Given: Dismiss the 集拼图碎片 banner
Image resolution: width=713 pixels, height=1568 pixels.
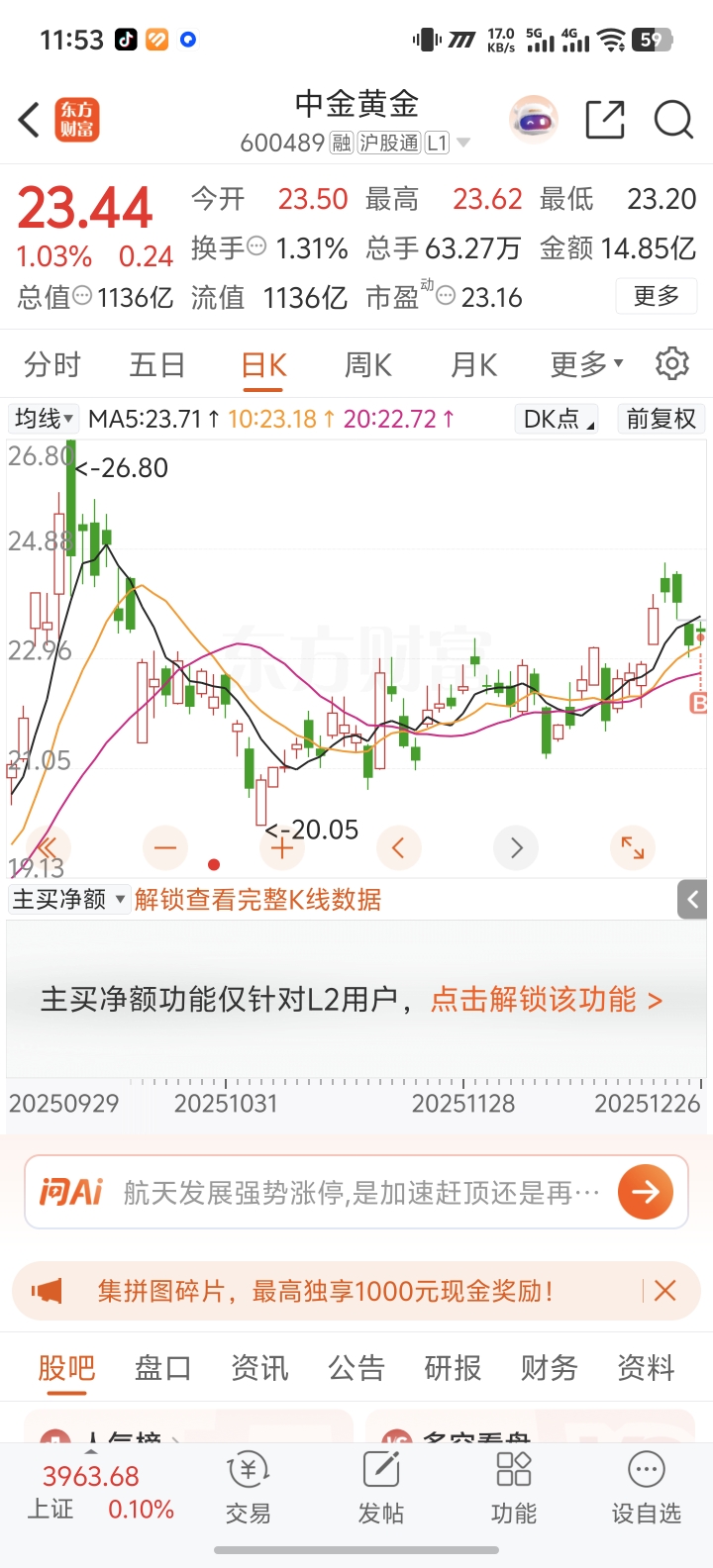Looking at the screenshot, I should tap(665, 1291).
